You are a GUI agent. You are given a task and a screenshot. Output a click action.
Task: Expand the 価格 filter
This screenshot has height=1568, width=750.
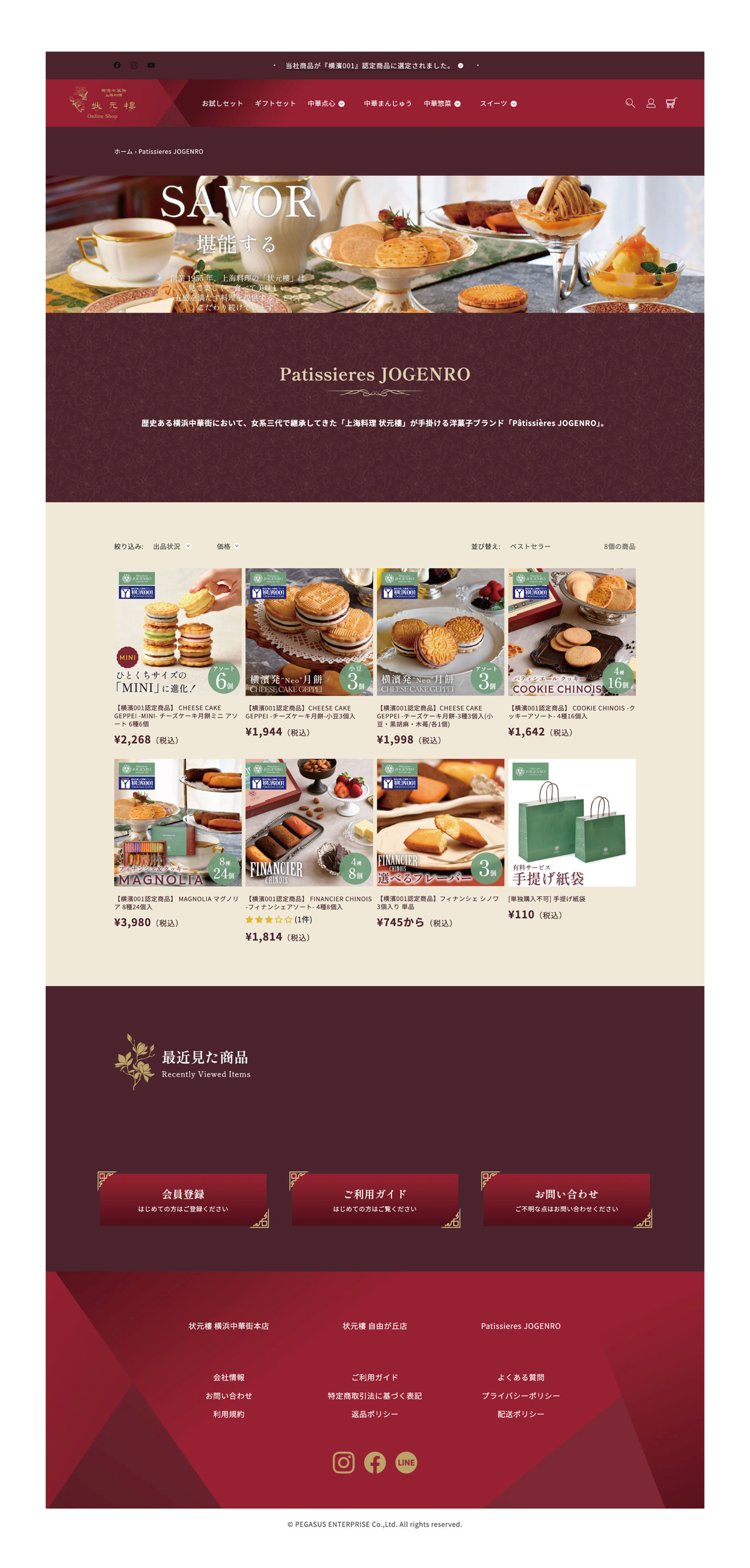[x=228, y=547]
